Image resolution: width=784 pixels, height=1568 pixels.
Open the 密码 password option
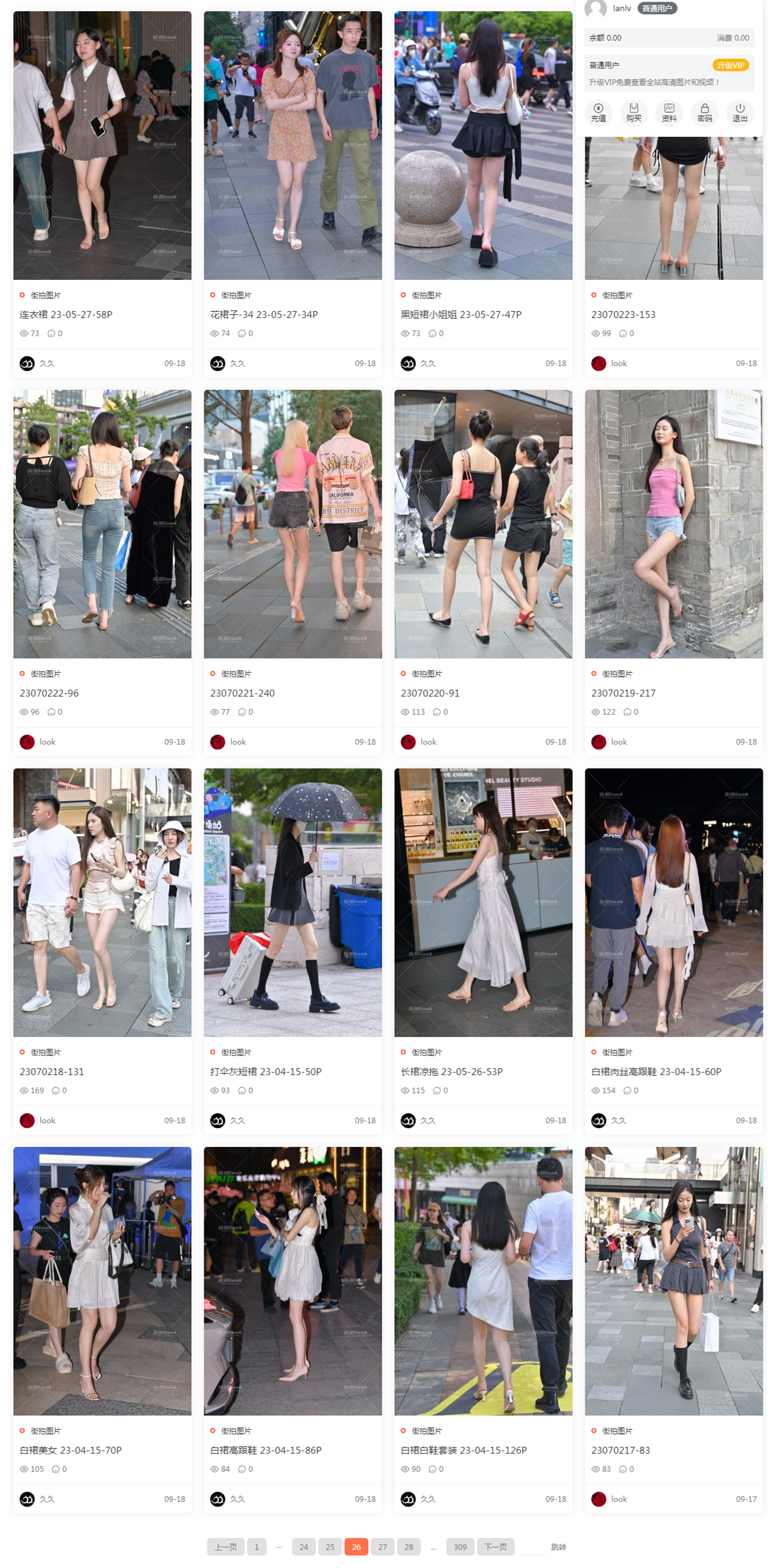pyautogui.click(x=704, y=112)
